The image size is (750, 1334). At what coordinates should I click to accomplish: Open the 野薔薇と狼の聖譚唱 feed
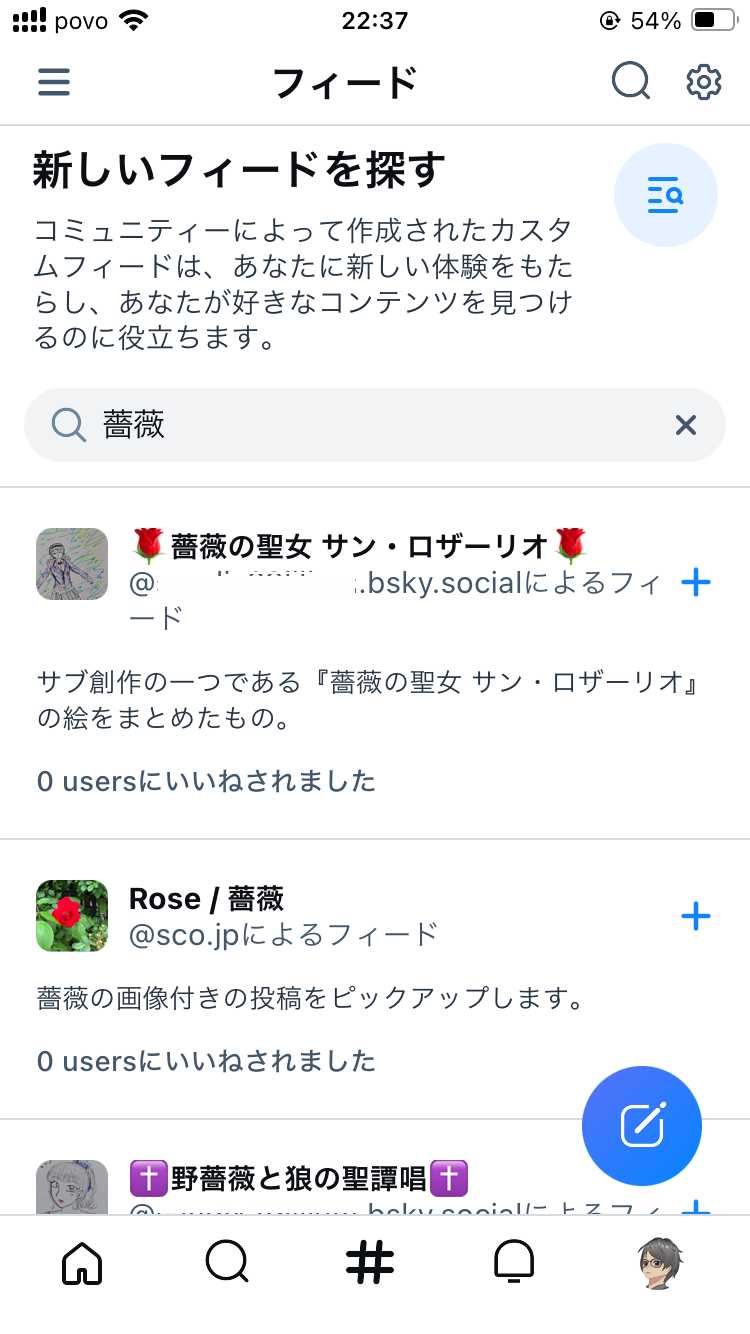[x=300, y=1180]
